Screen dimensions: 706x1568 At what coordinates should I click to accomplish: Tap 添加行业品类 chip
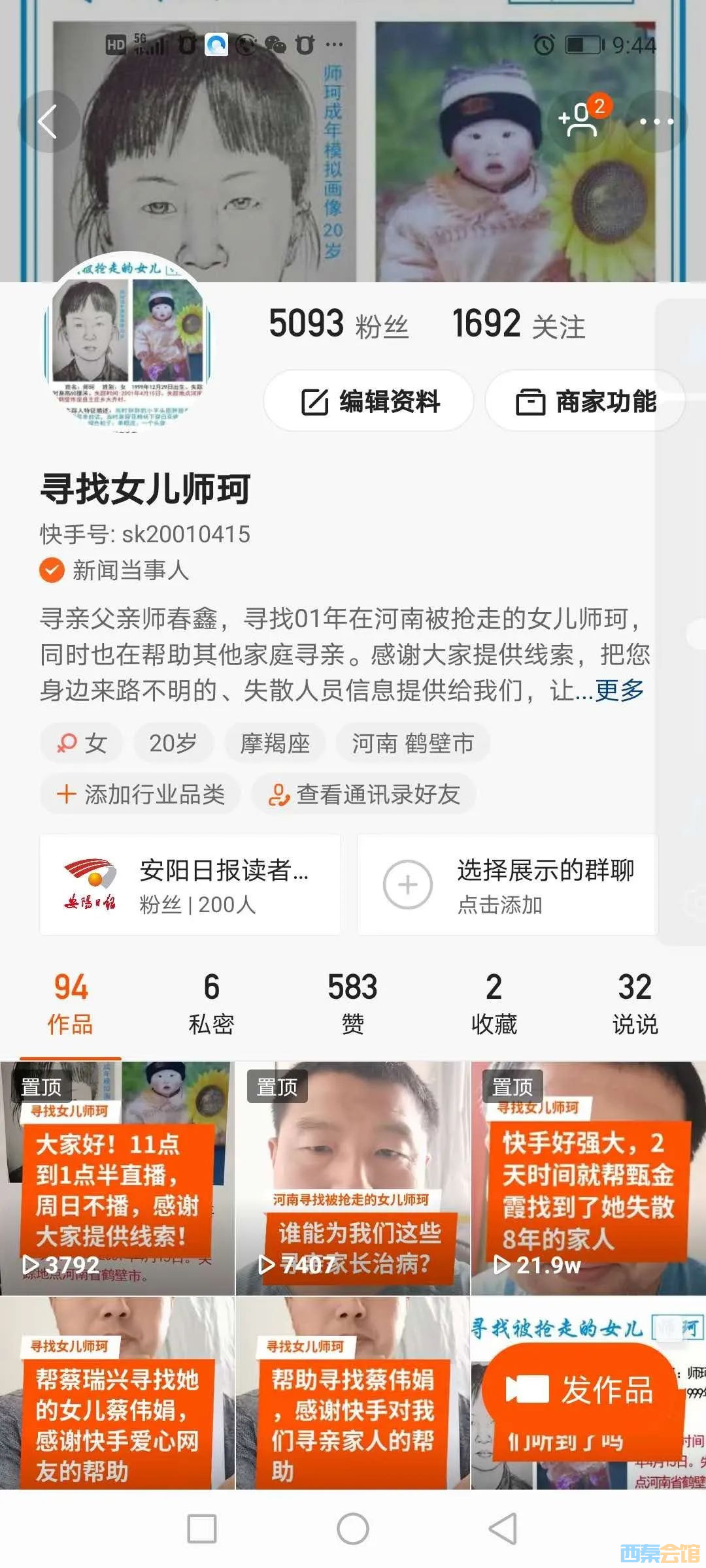click(141, 794)
